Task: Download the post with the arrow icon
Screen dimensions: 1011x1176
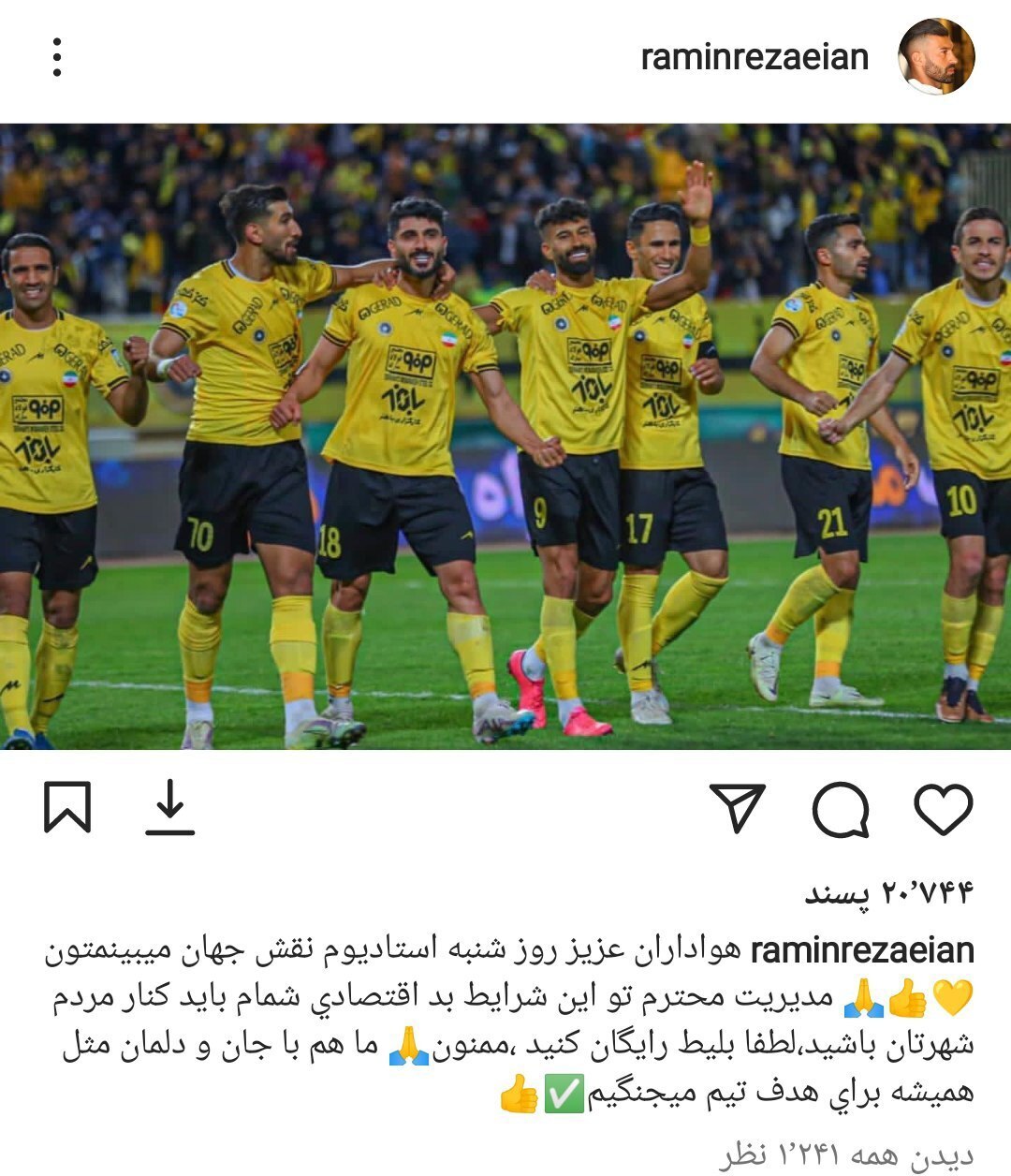Action: [169, 807]
